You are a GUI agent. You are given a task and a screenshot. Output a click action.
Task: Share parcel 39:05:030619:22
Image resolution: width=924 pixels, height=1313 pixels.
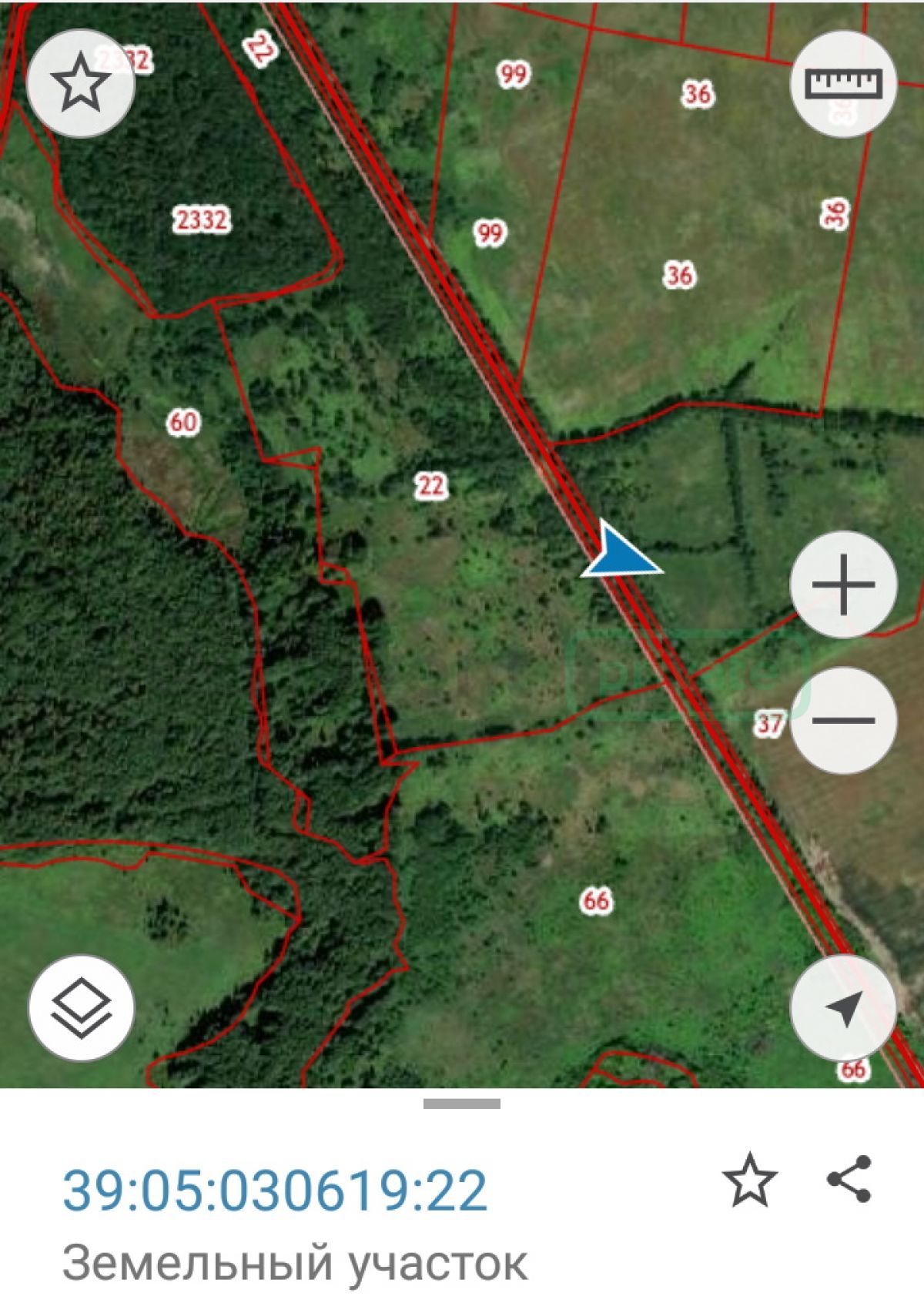849,1179
